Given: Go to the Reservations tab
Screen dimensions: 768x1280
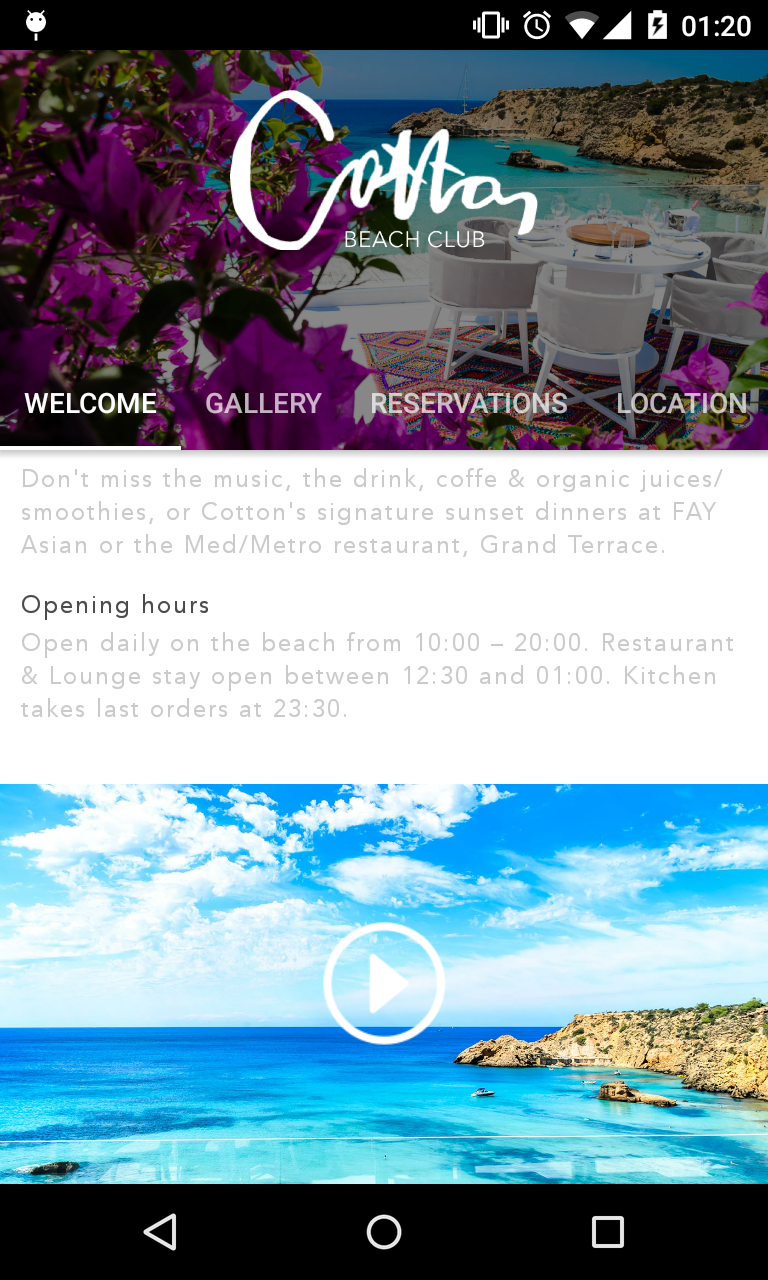Looking at the screenshot, I should tap(468, 404).
